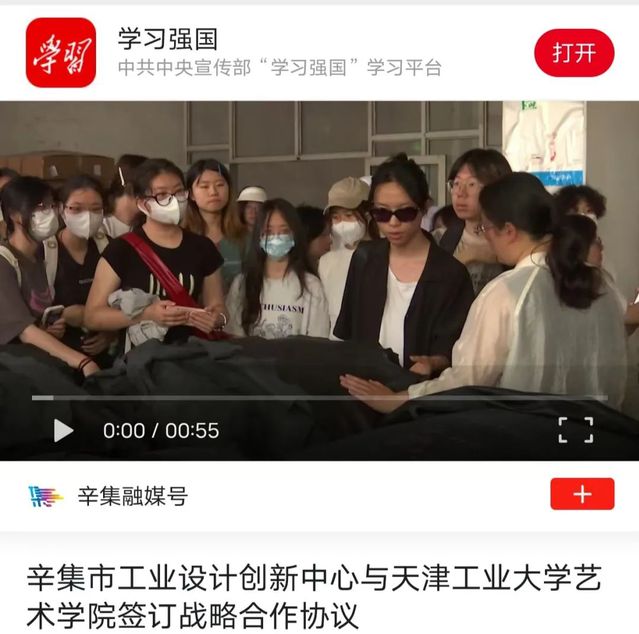Screen dimensions: 639x634
Task: Follow 辛集融媒号 with the plus button
Action: [x=582, y=494]
